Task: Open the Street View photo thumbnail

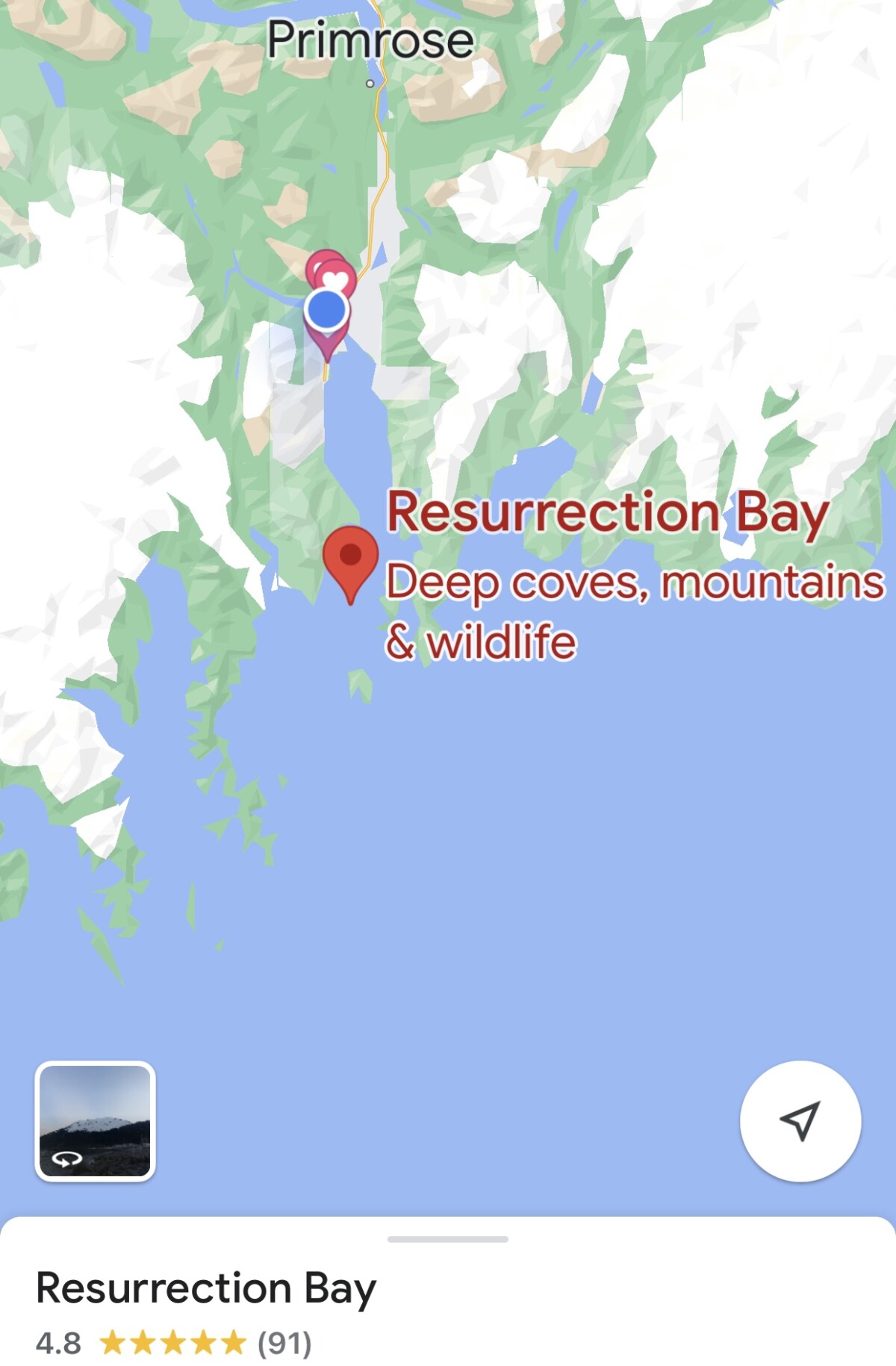Action: pyautogui.click(x=95, y=1120)
